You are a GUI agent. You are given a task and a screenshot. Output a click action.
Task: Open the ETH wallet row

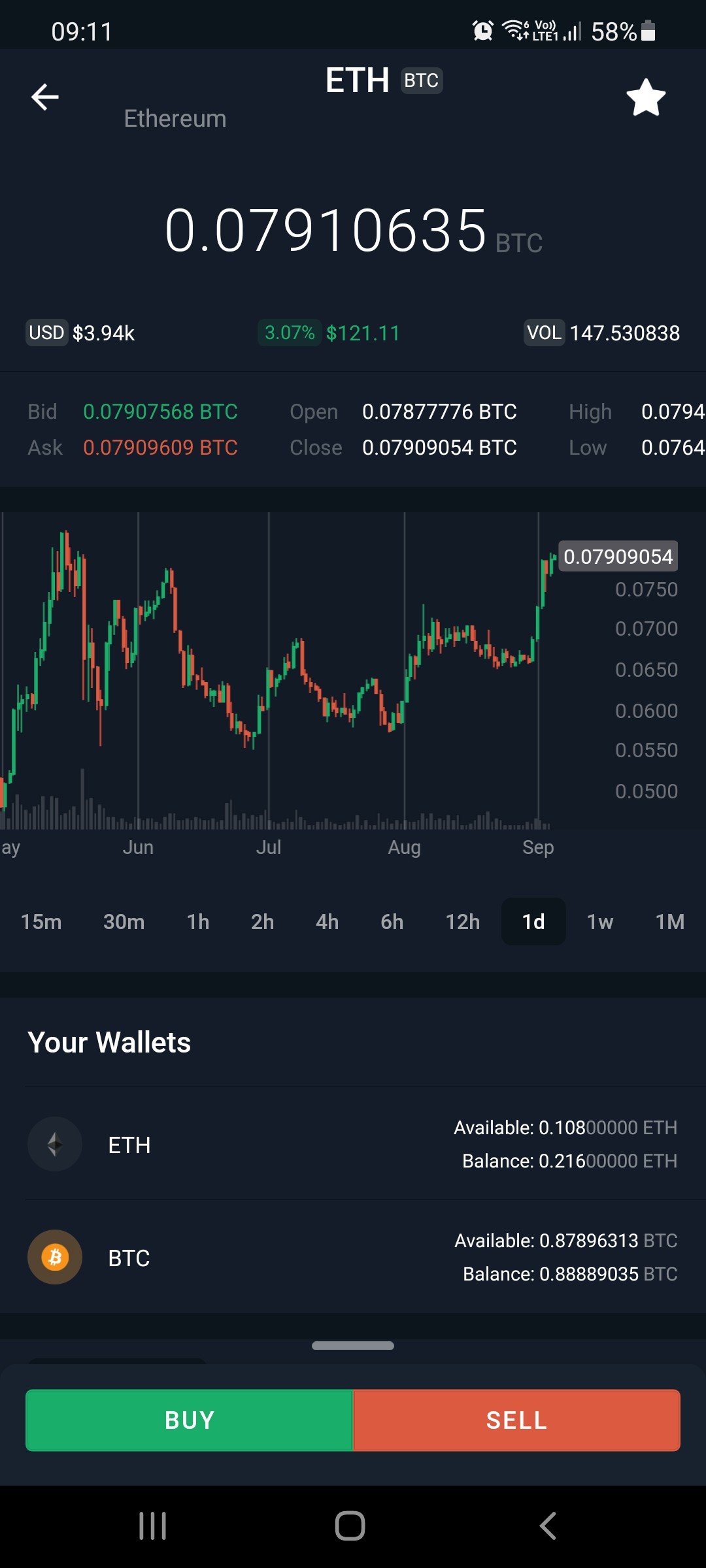[x=353, y=1144]
